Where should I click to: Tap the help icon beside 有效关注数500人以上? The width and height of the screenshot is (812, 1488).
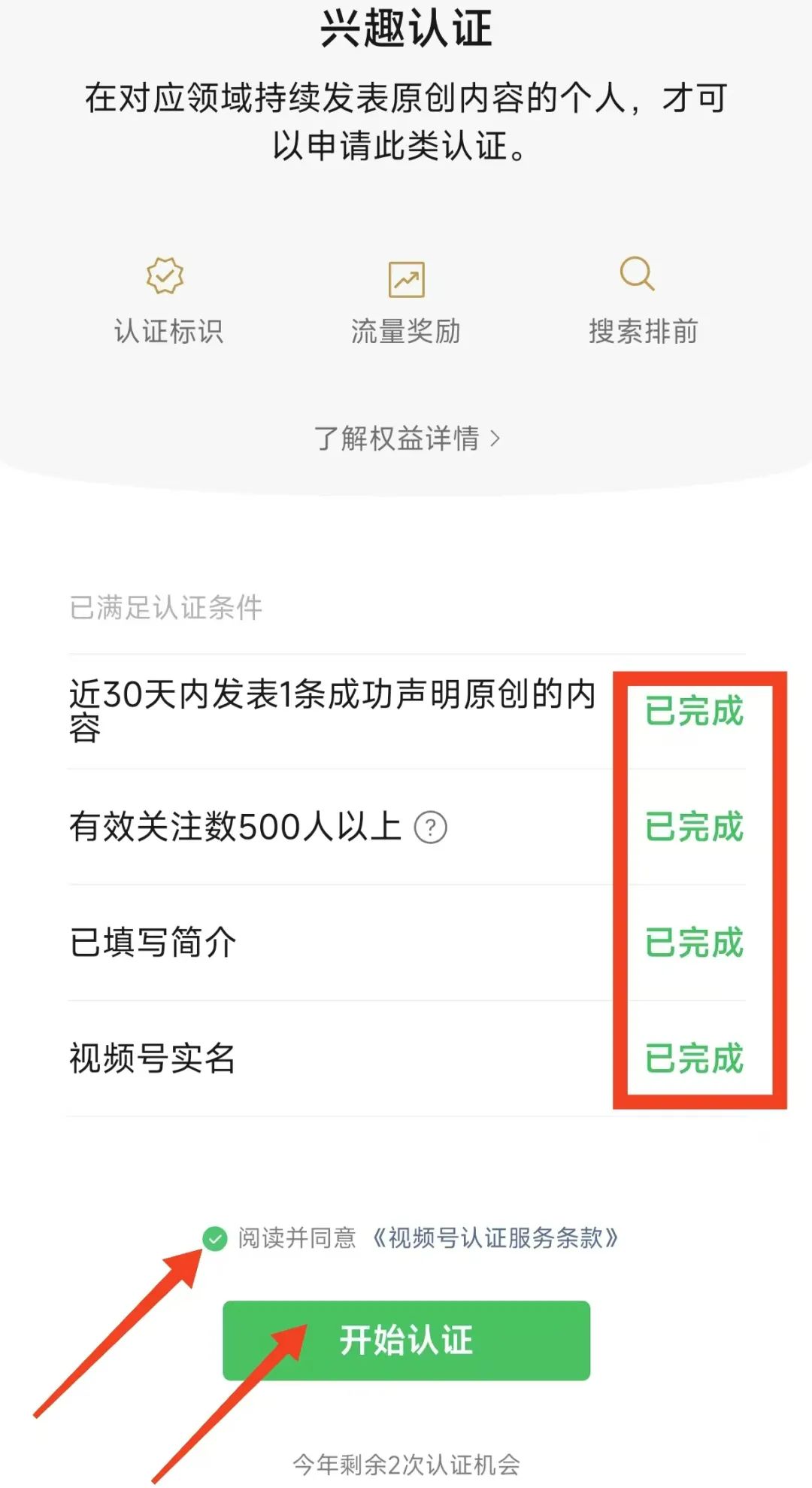point(431,828)
